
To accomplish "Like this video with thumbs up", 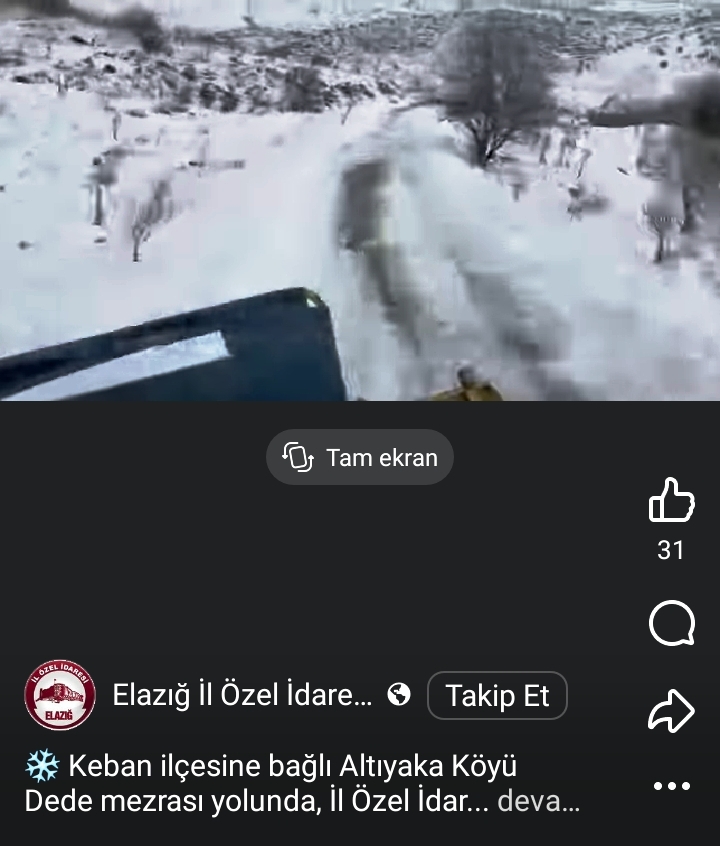I will pos(671,500).
